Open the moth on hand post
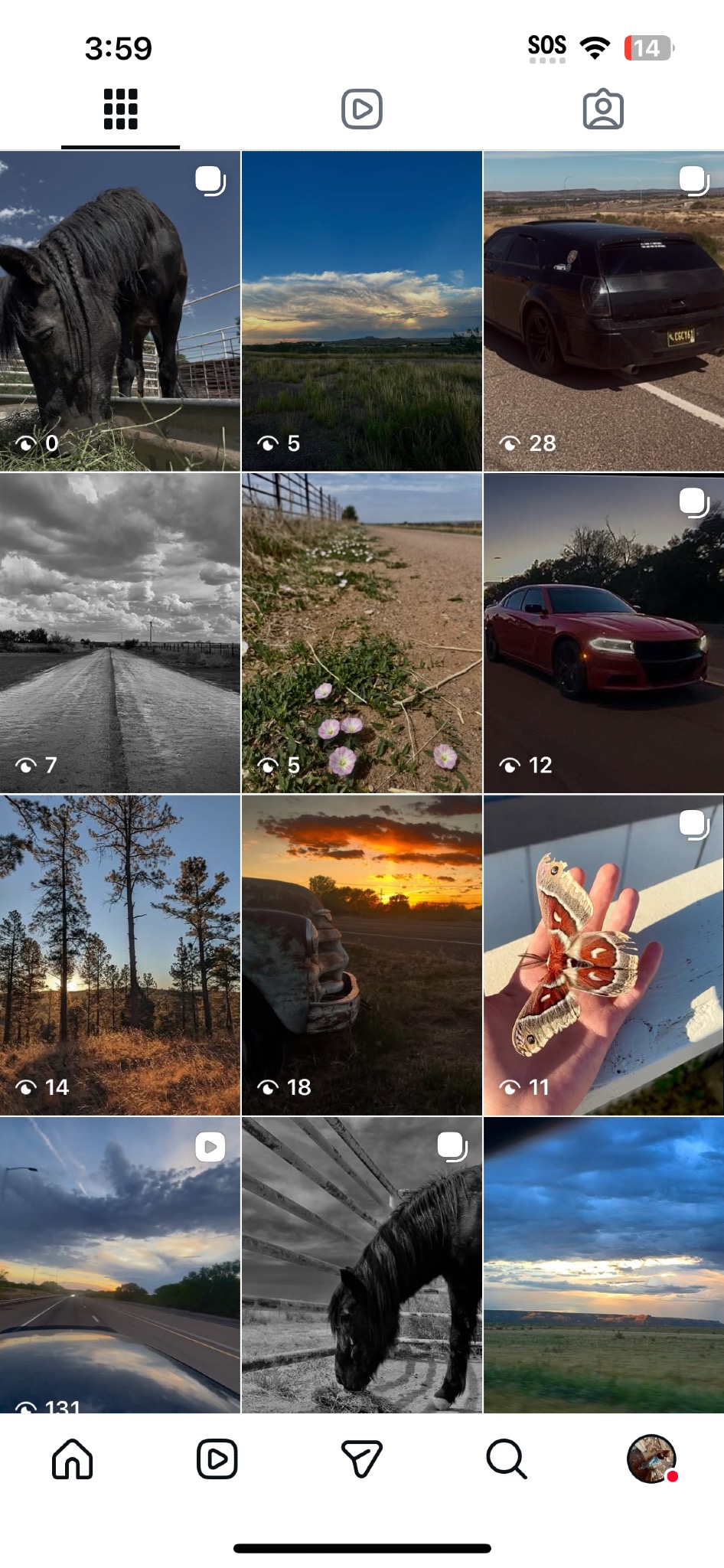The width and height of the screenshot is (724, 1568). pos(604,955)
